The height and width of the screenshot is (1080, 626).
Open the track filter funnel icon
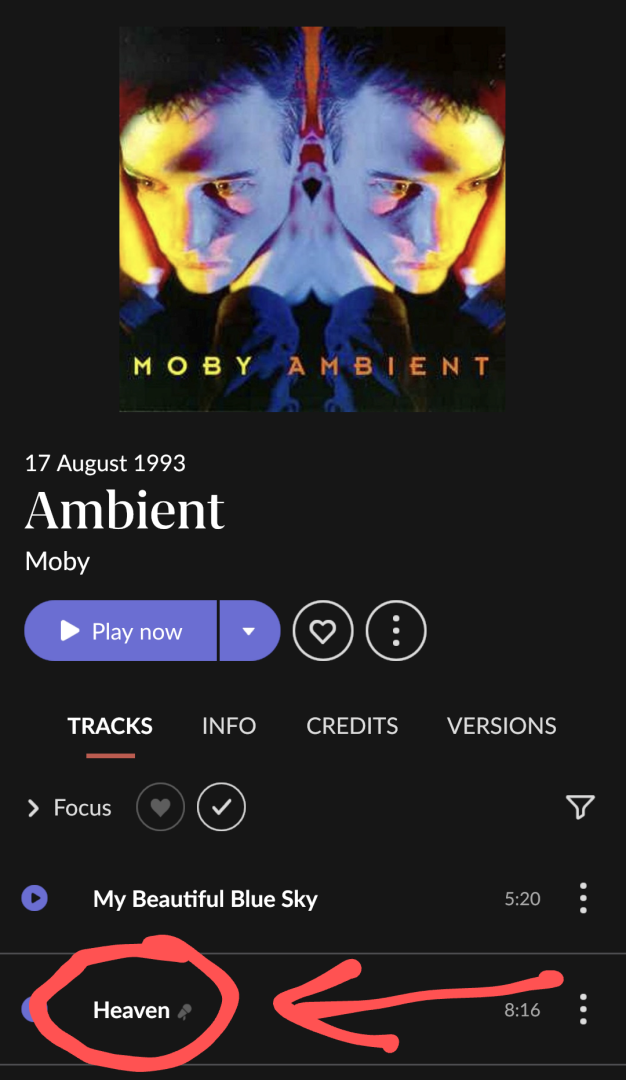[x=580, y=808]
